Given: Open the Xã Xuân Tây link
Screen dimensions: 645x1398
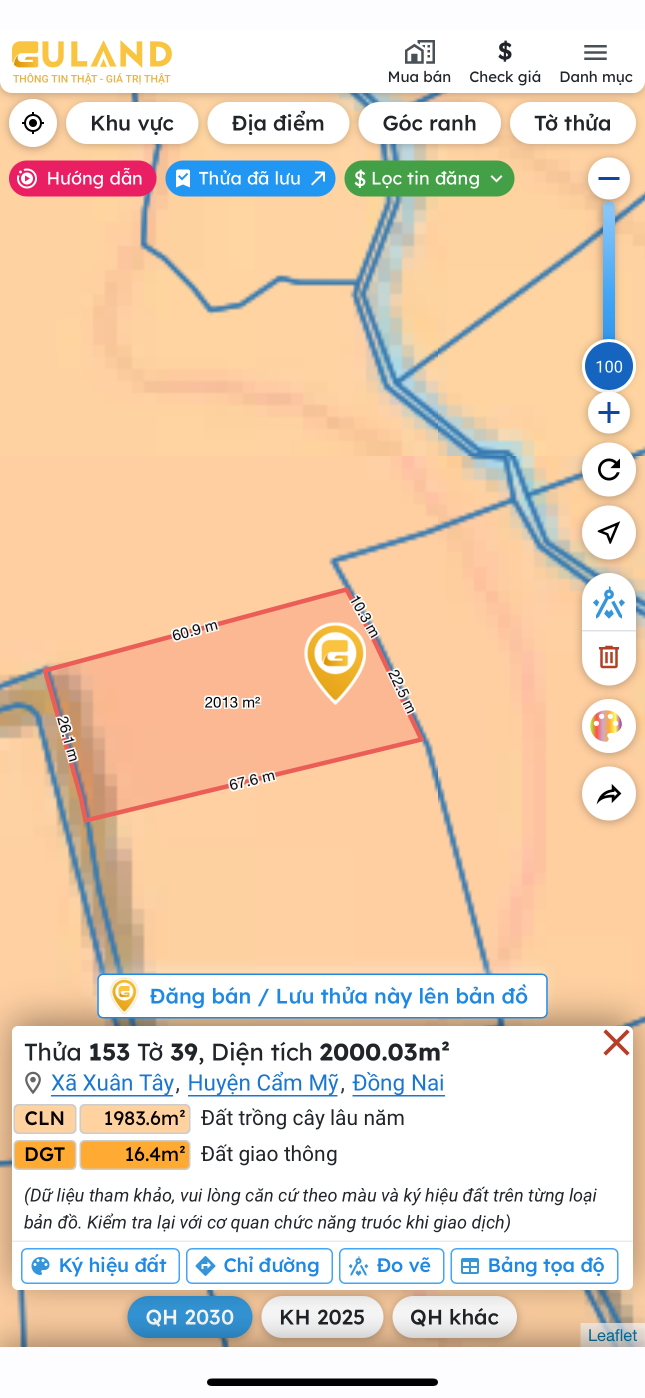Looking at the screenshot, I should (112, 1083).
